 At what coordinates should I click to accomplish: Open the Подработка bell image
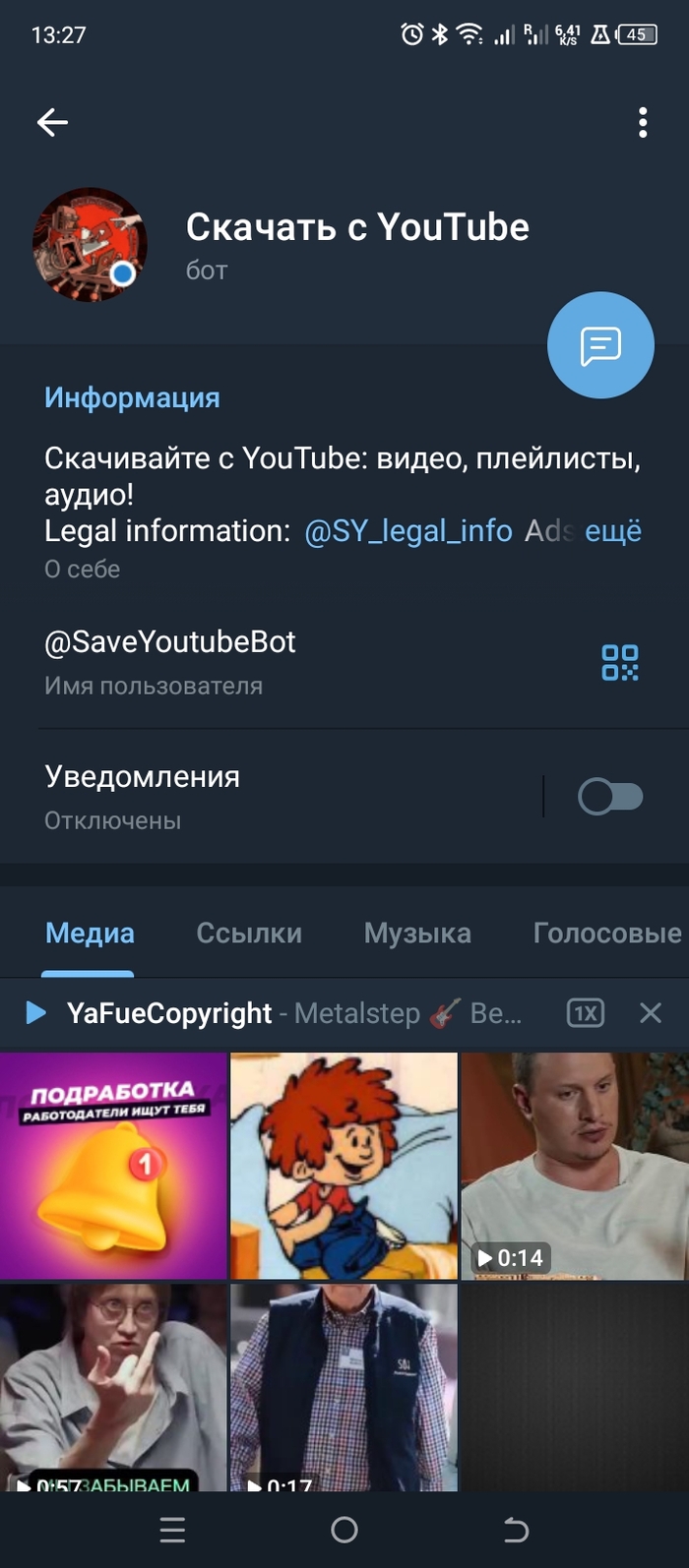(x=113, y=1166)
